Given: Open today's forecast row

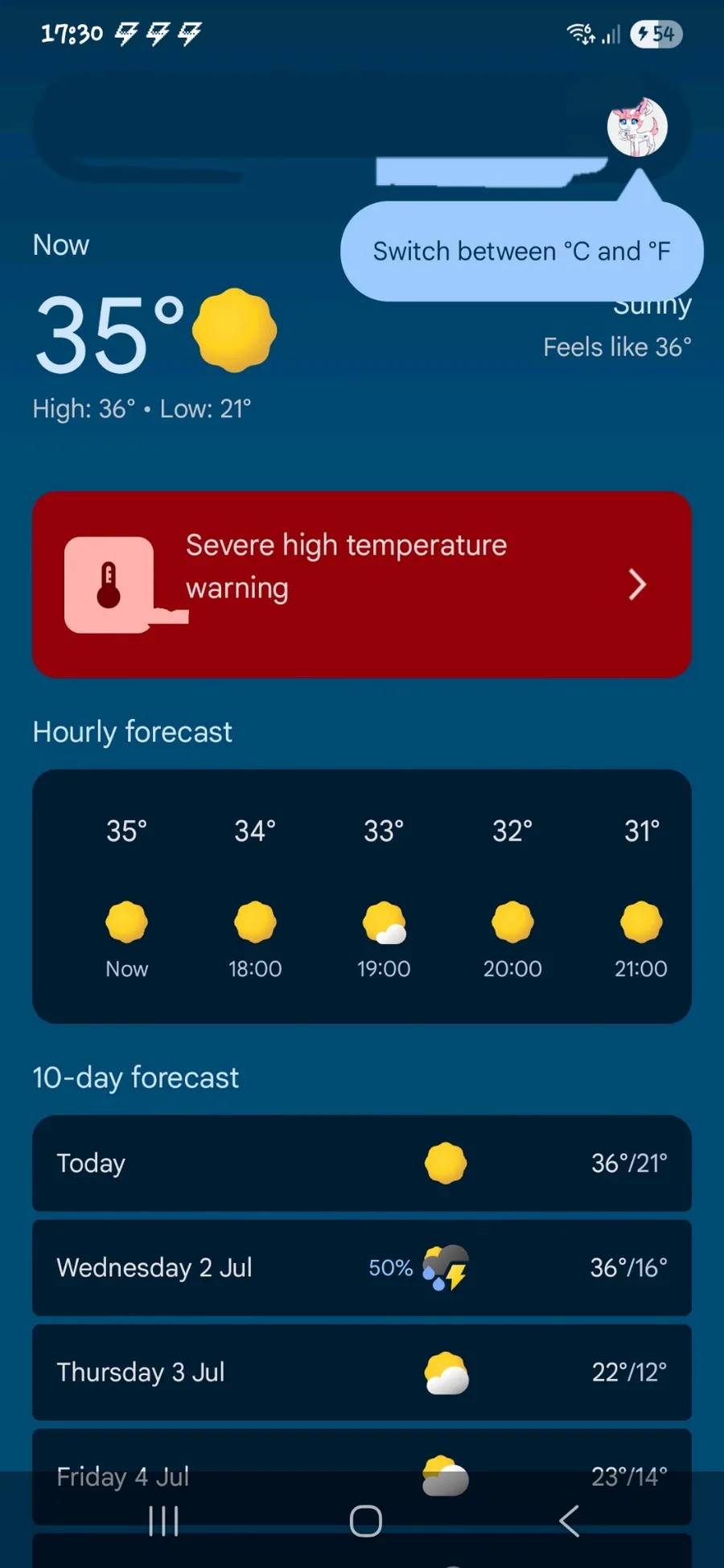Looking at the screenshot, I should point(362,1163).
